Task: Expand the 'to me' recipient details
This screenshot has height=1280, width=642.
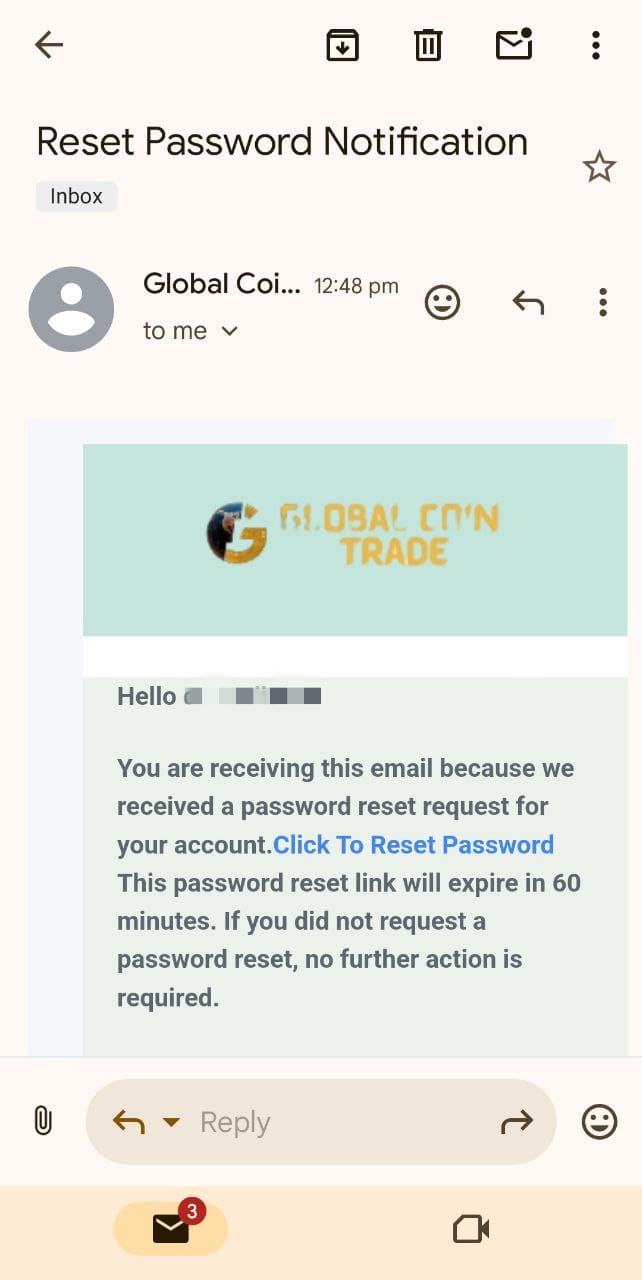Action: 229,331
